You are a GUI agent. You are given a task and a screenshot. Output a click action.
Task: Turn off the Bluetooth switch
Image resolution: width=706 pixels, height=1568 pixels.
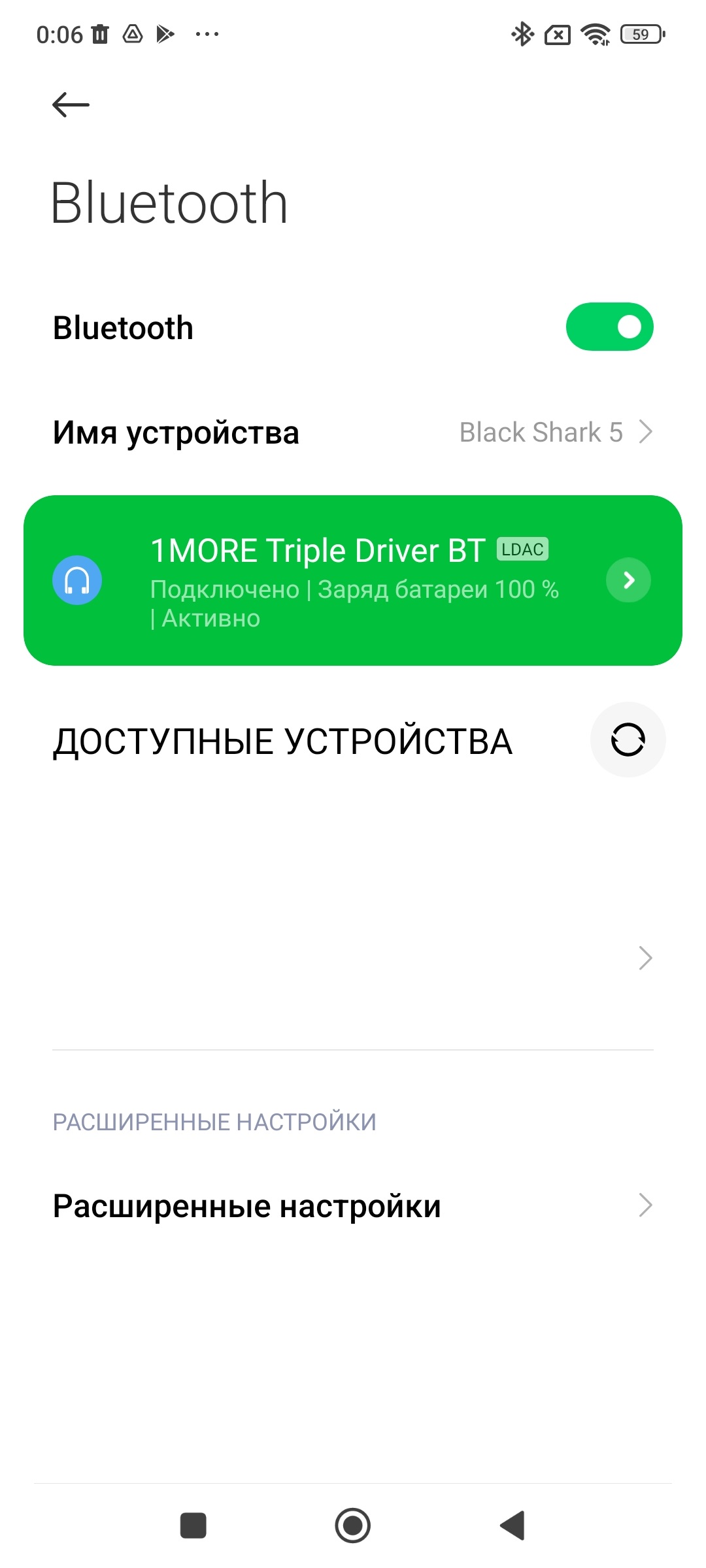point(609,327)
